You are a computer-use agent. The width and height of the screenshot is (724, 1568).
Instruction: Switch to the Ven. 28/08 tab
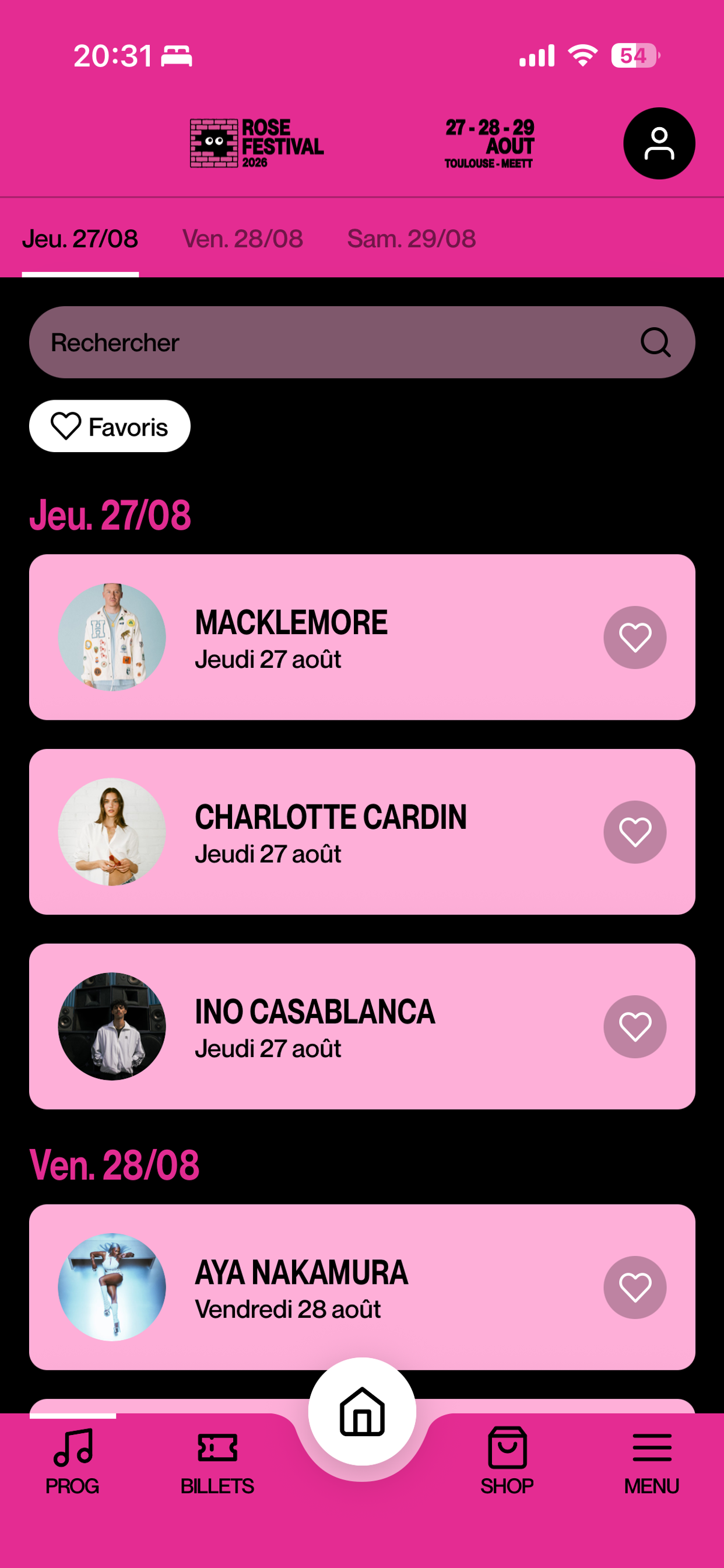coord(242,239)
